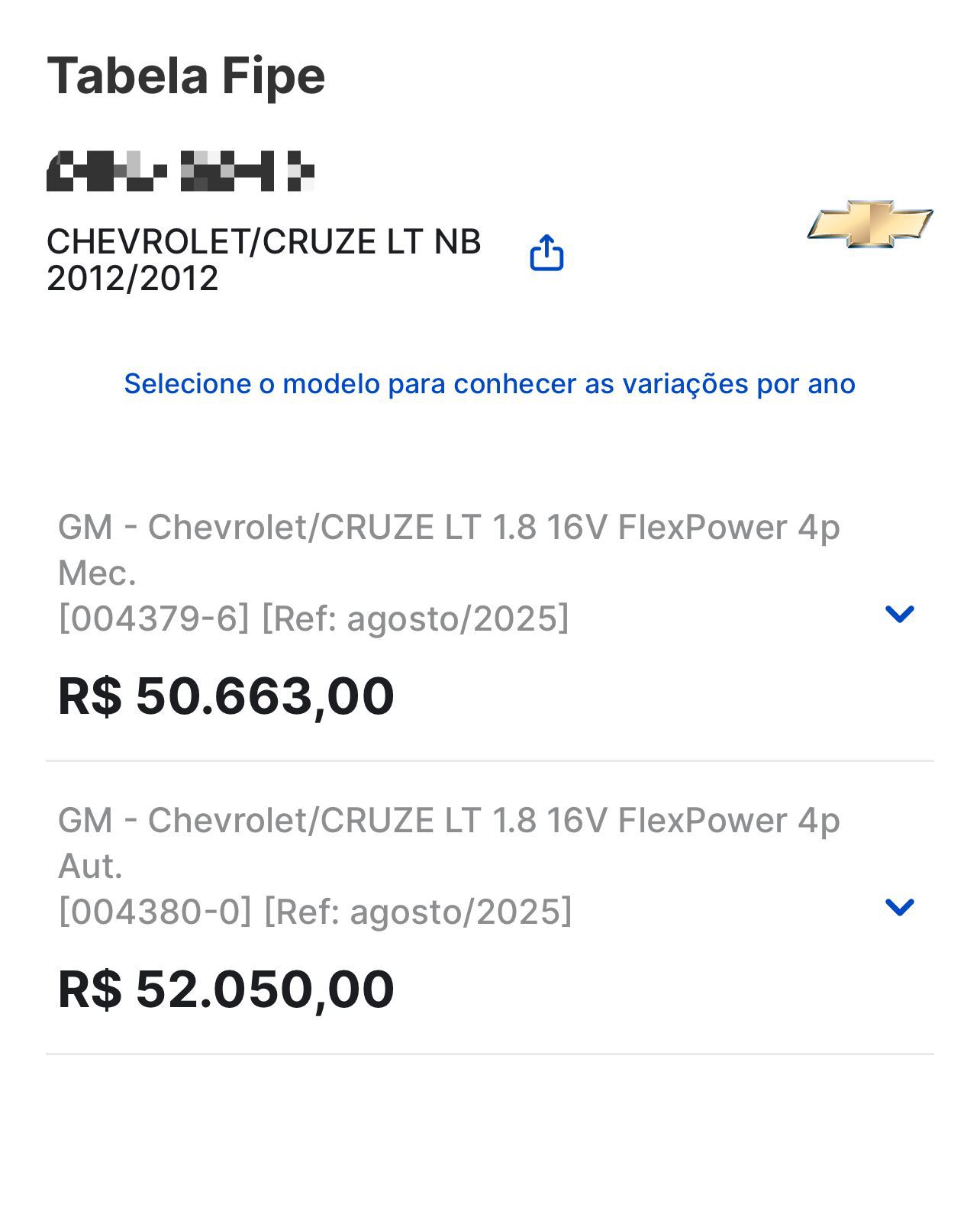The width and height of the screenshot is (980, 1214).
Task: Click the Tabela Fipe heading
Action: [187, 75]
